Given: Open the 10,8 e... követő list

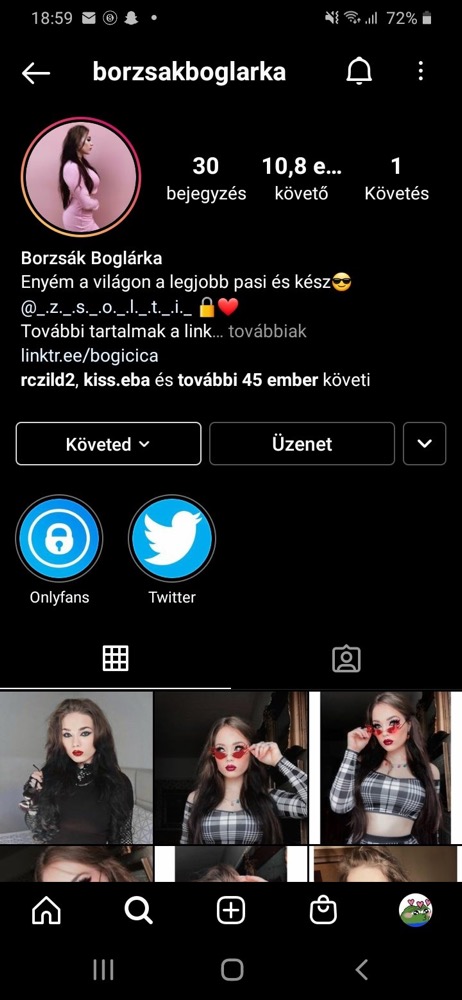Looking at the screenshot, I should click(x=301, y=179).
